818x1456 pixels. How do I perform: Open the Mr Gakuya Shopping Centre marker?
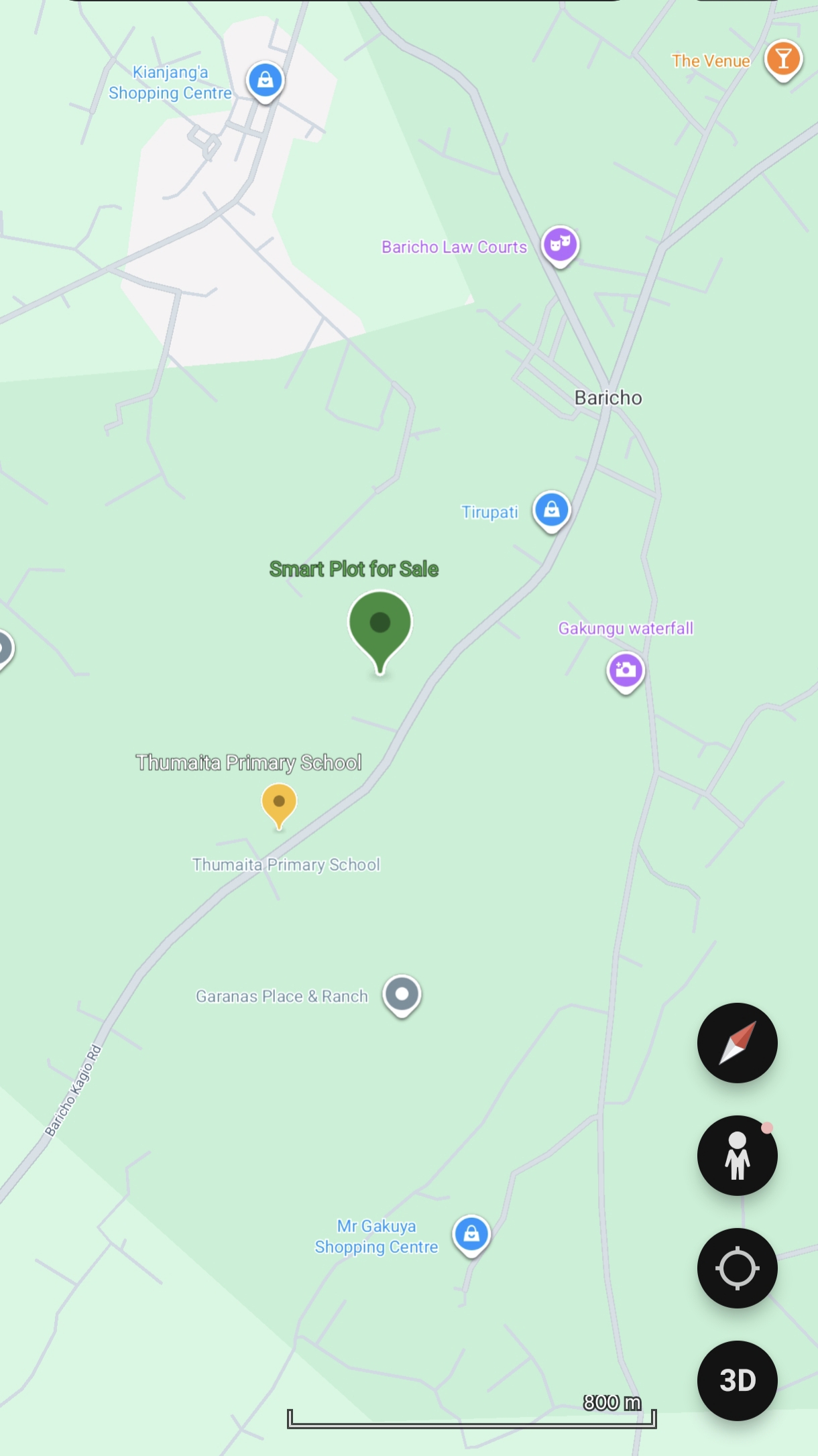coord(471,1234)
